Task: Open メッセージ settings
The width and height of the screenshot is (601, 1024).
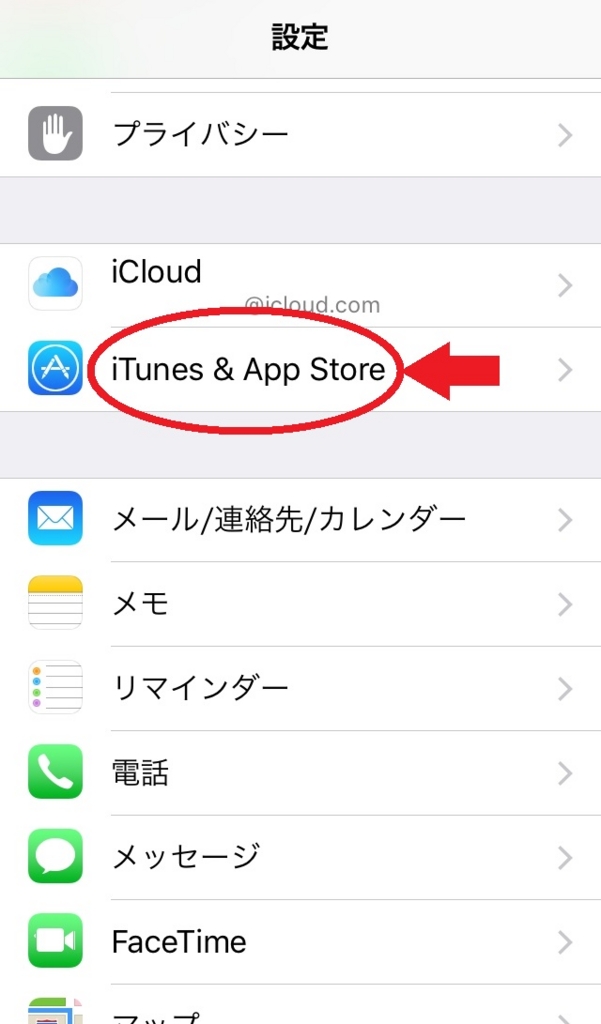Action: pyautogui.click(x=300, y=857)
